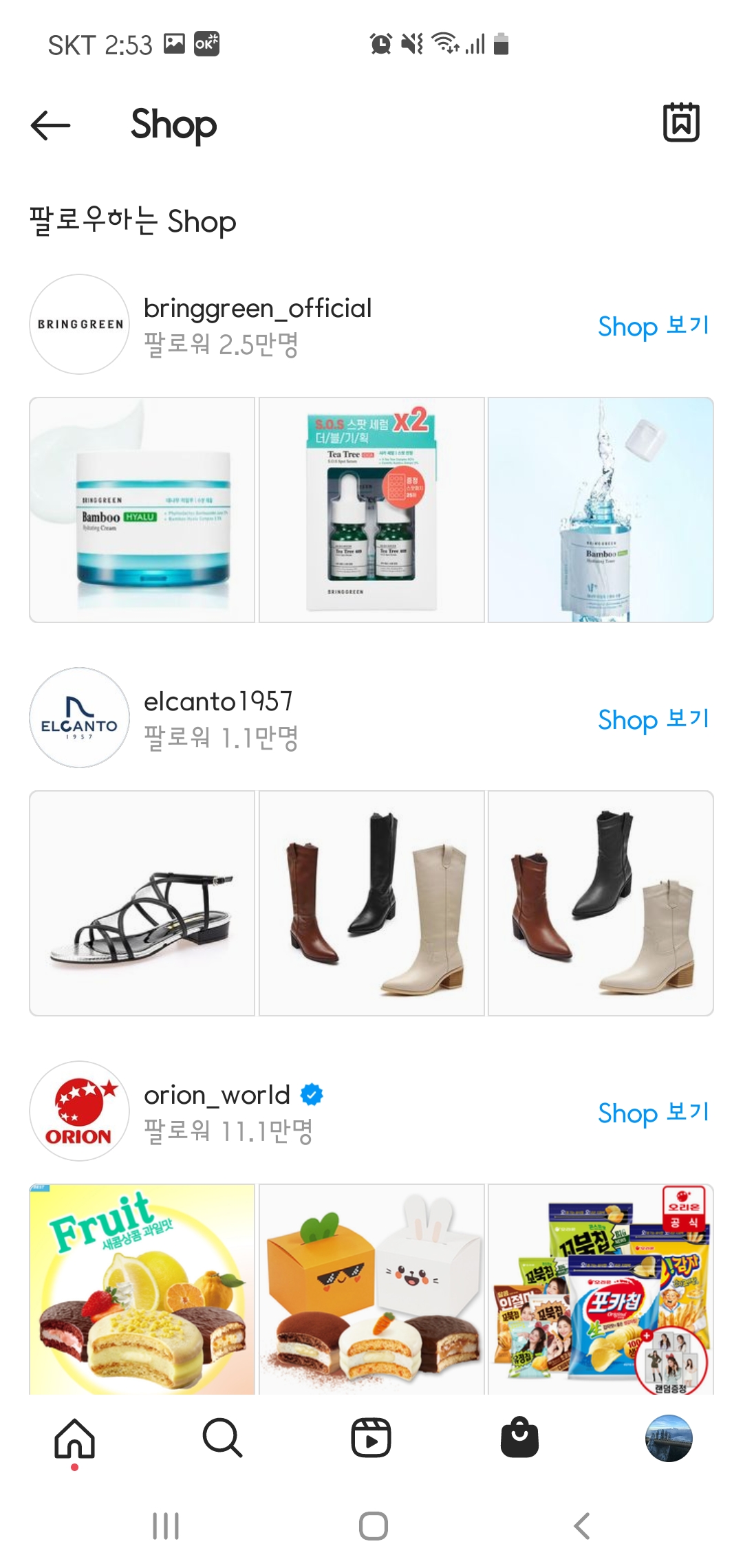View the black strappy sandal product
This screenshot has width=743, height=1568.
(142, 903)
